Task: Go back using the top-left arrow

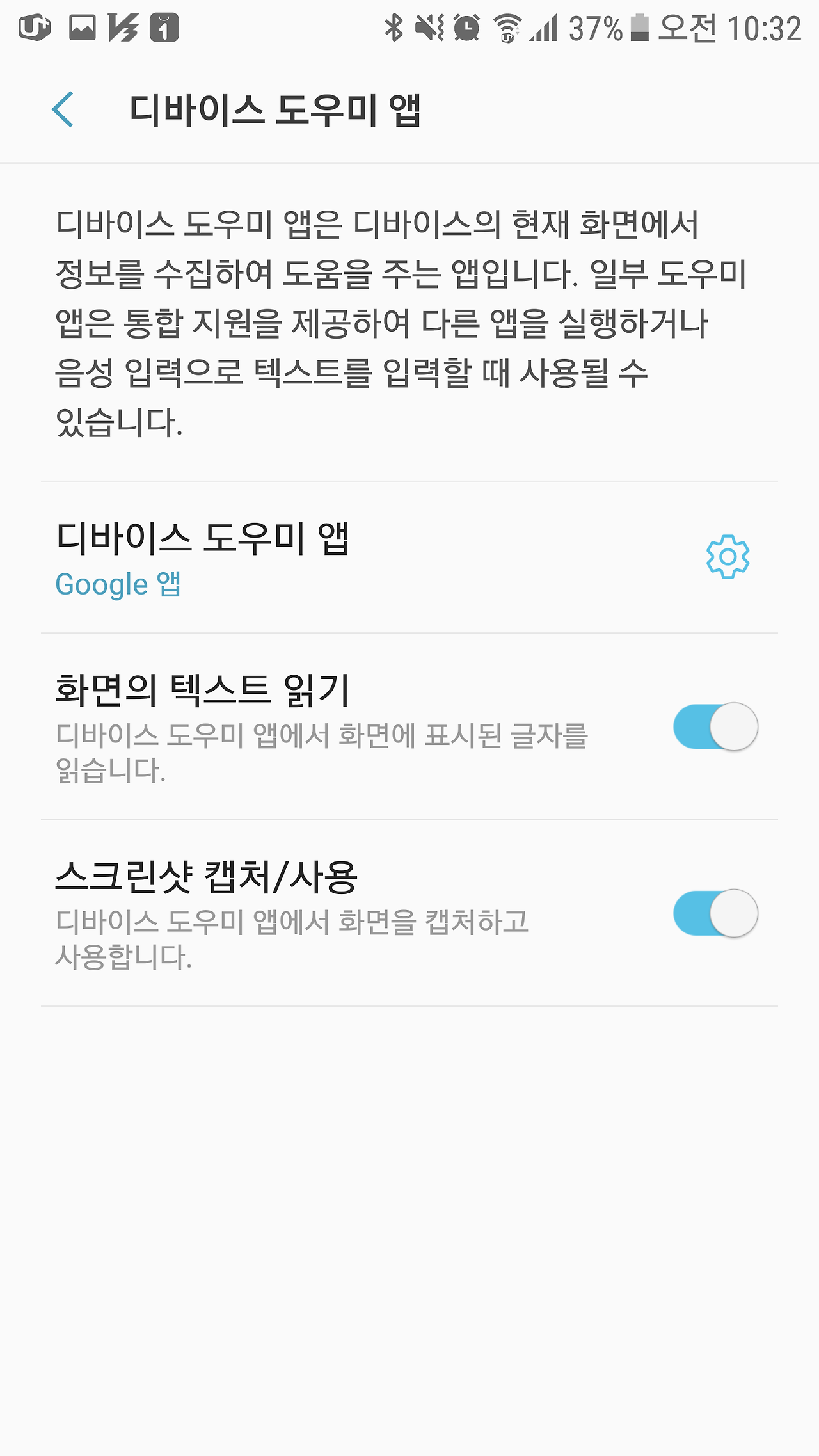Action: [x=63, y=109]
